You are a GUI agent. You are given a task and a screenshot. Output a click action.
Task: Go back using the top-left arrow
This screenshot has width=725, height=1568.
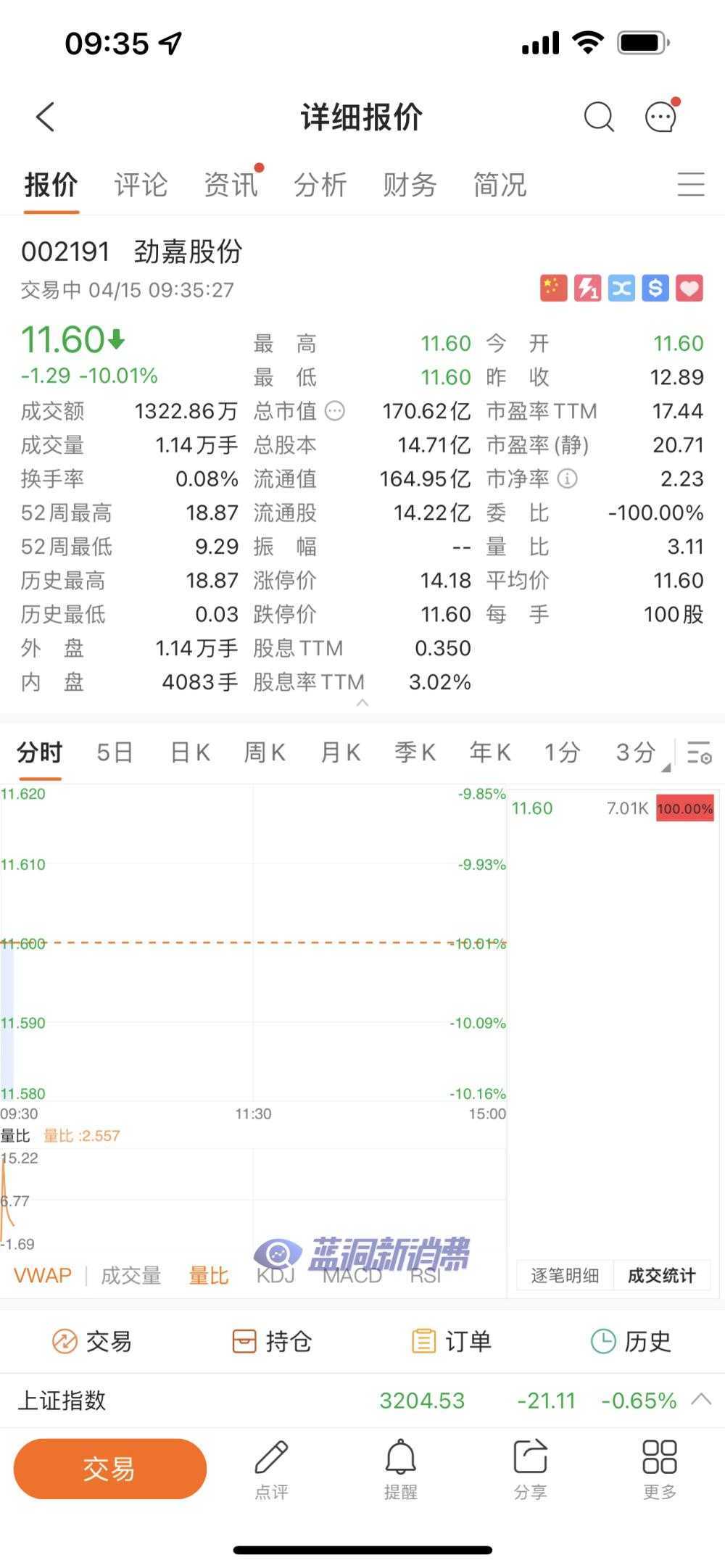coord(45,117)
